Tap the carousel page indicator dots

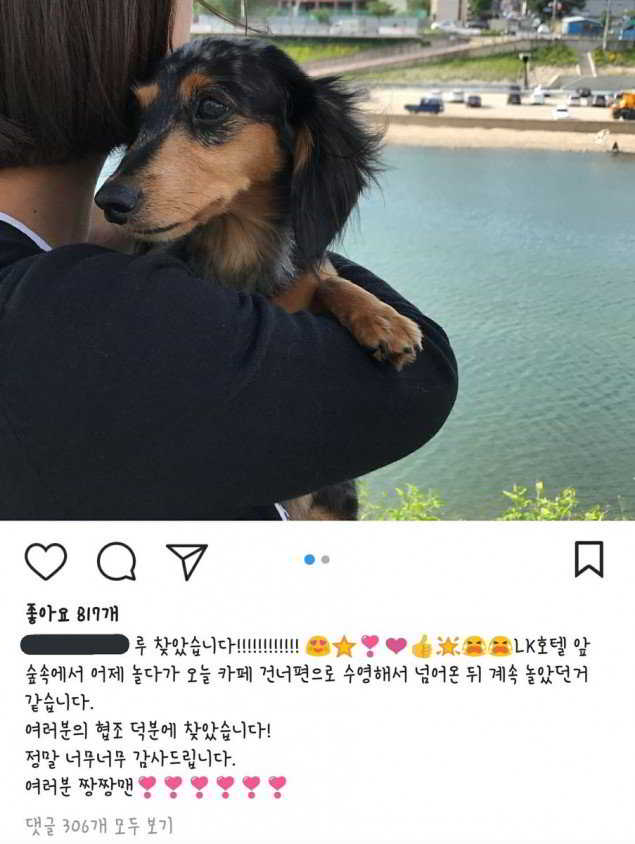317,560
